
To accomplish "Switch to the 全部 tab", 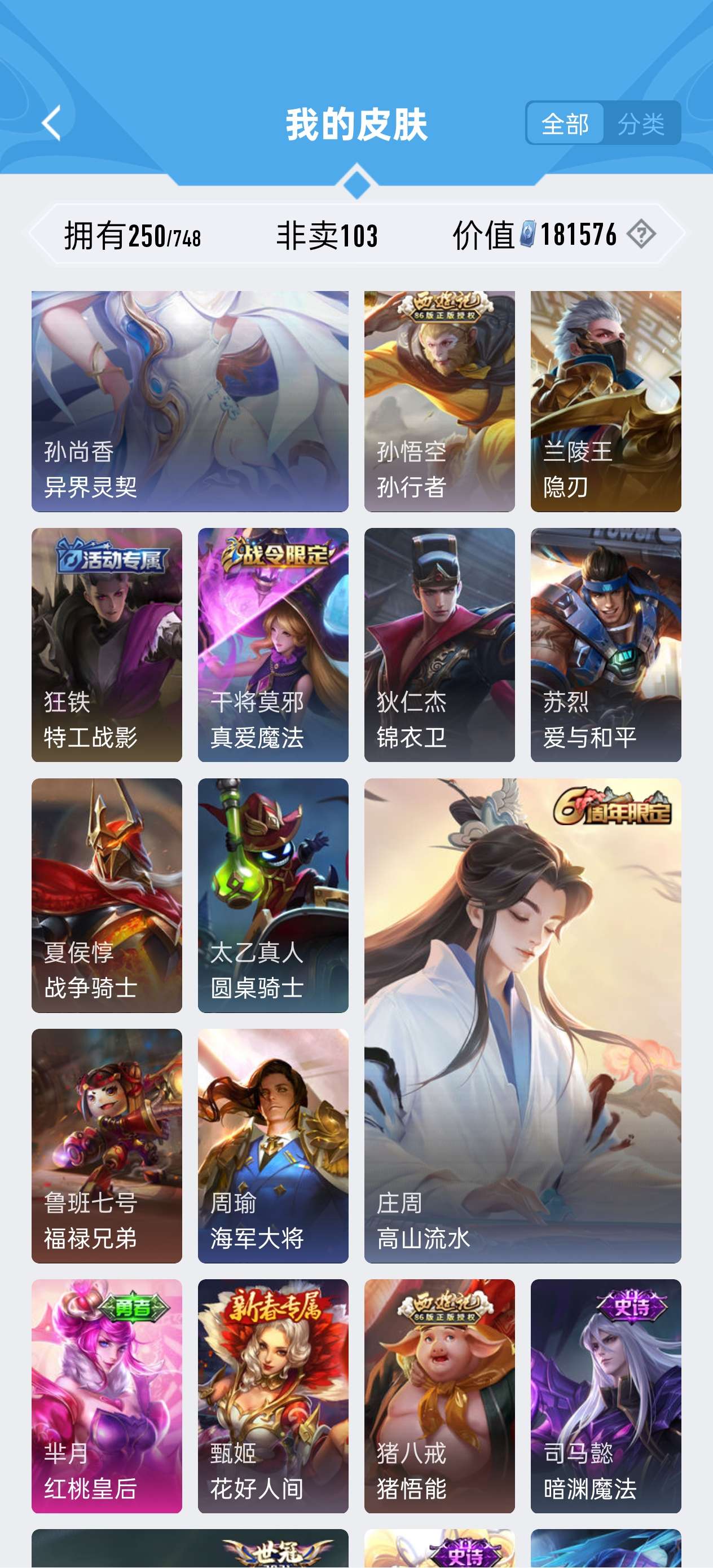I will (x=565, y=124).
